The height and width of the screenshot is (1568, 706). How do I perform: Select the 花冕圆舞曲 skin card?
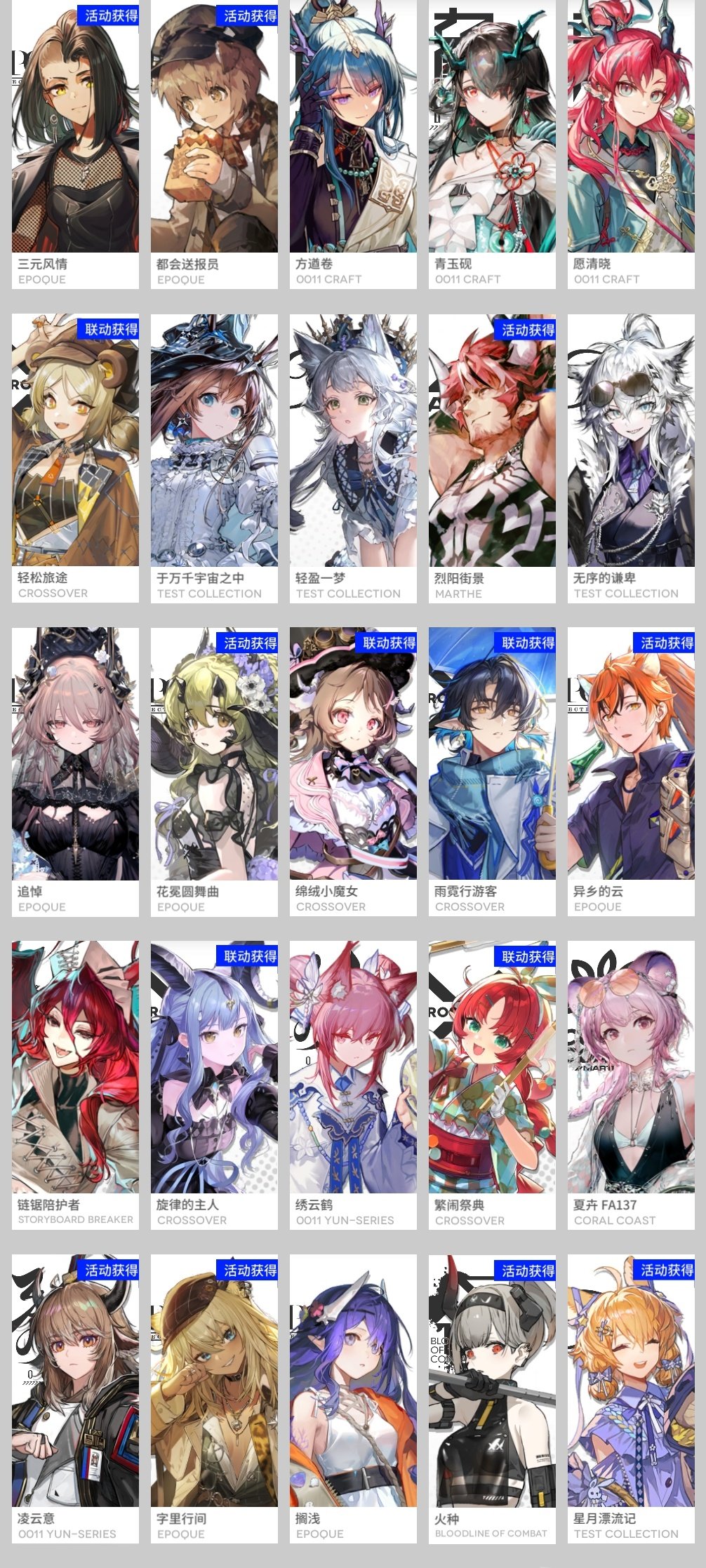pyautogui.click(x=214, y=771)
